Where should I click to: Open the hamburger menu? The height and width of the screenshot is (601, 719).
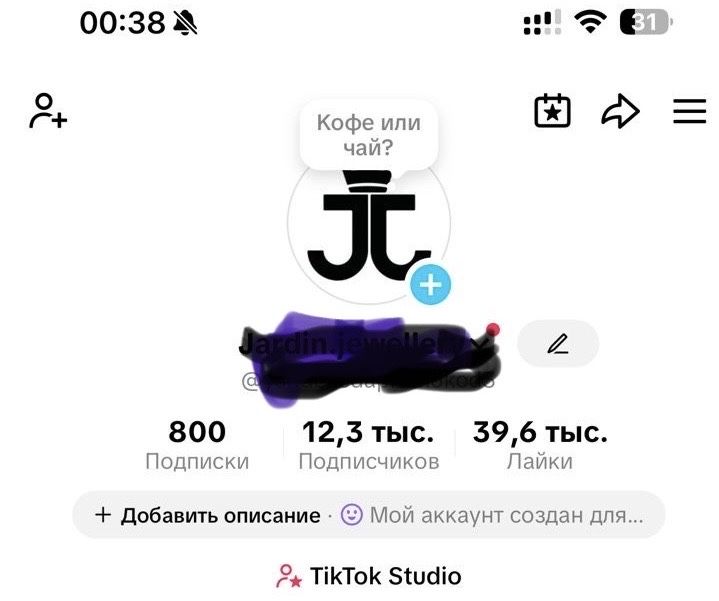click(689, 112)
